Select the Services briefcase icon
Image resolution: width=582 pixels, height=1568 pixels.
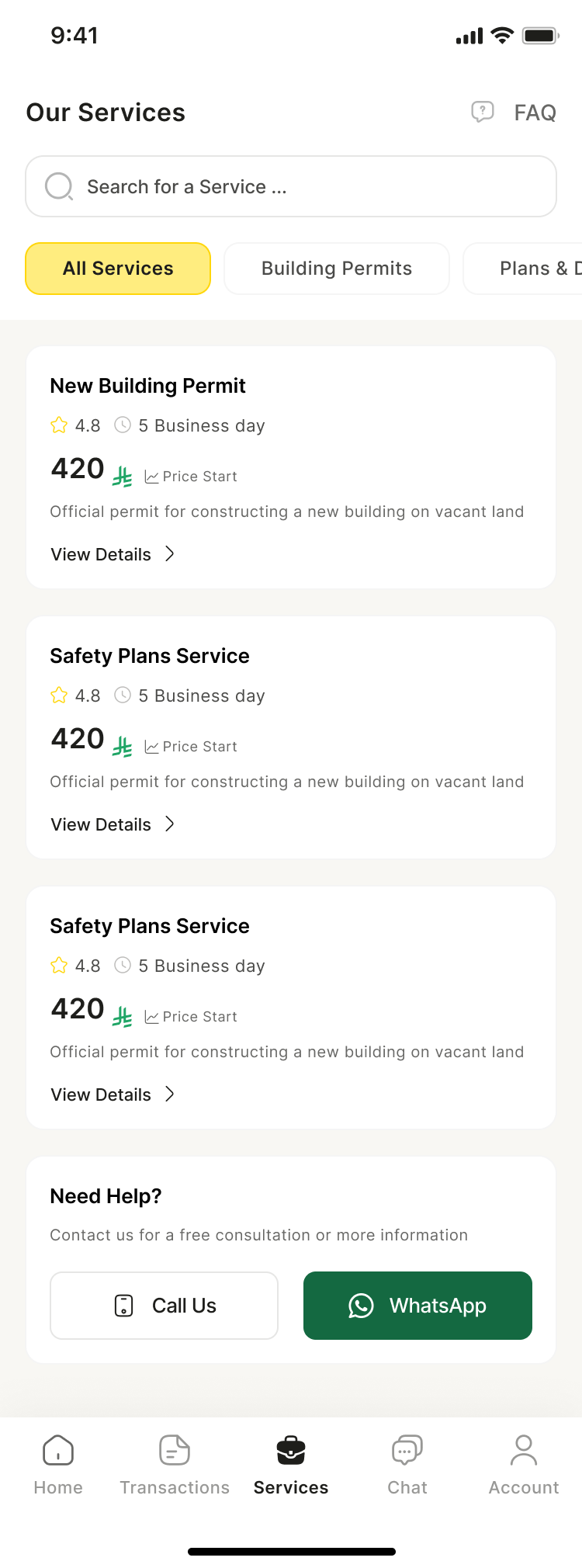pos(291,1448)
